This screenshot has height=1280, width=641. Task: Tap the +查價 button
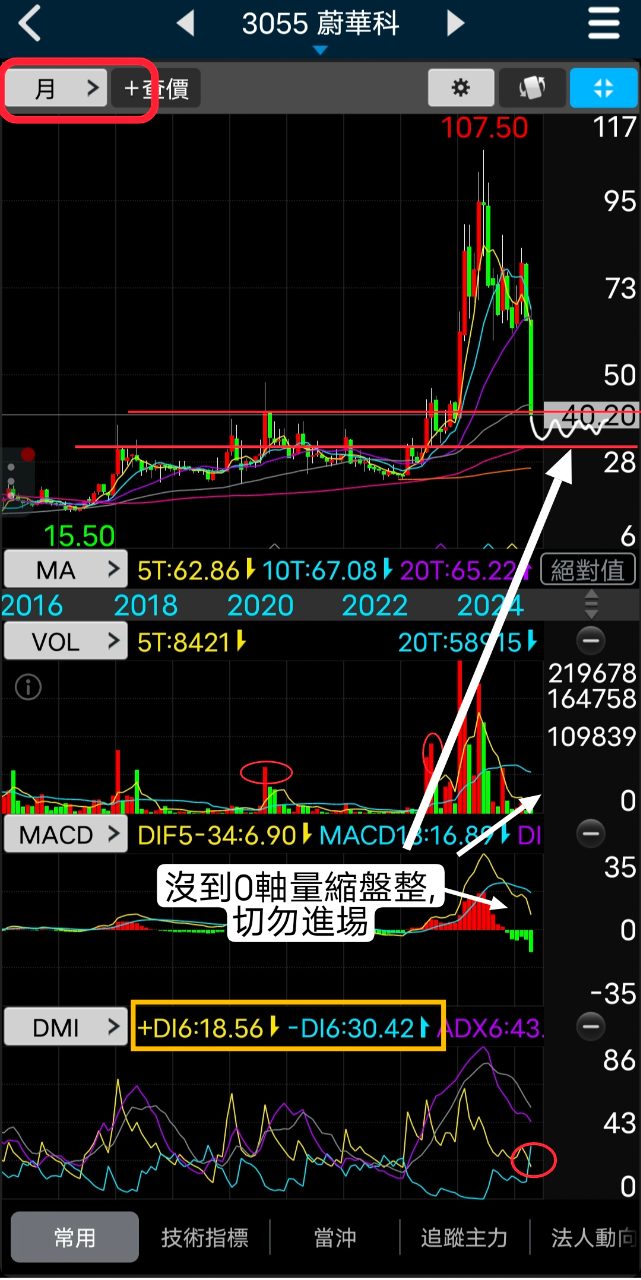pos(156,88)
